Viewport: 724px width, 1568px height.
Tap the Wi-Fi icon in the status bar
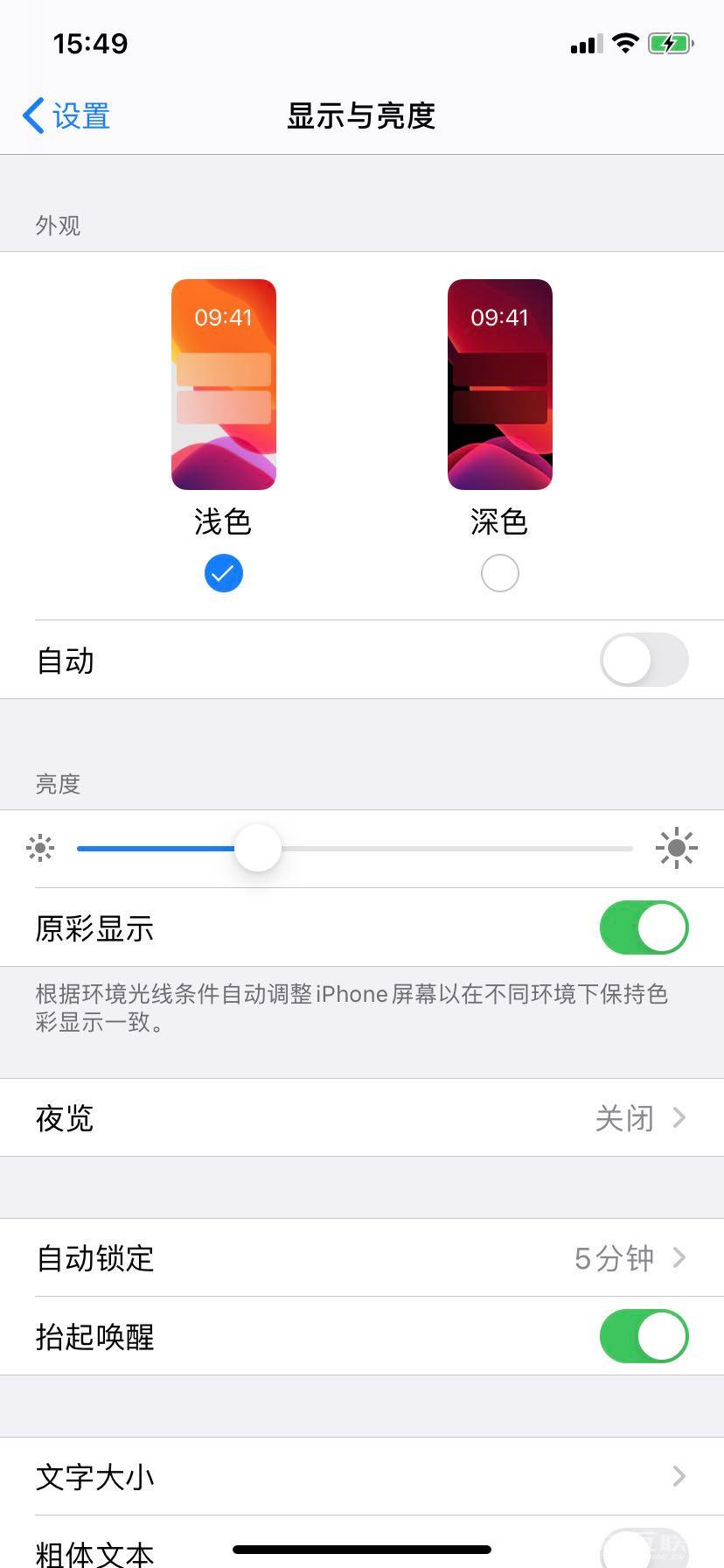tap(624, 42)
